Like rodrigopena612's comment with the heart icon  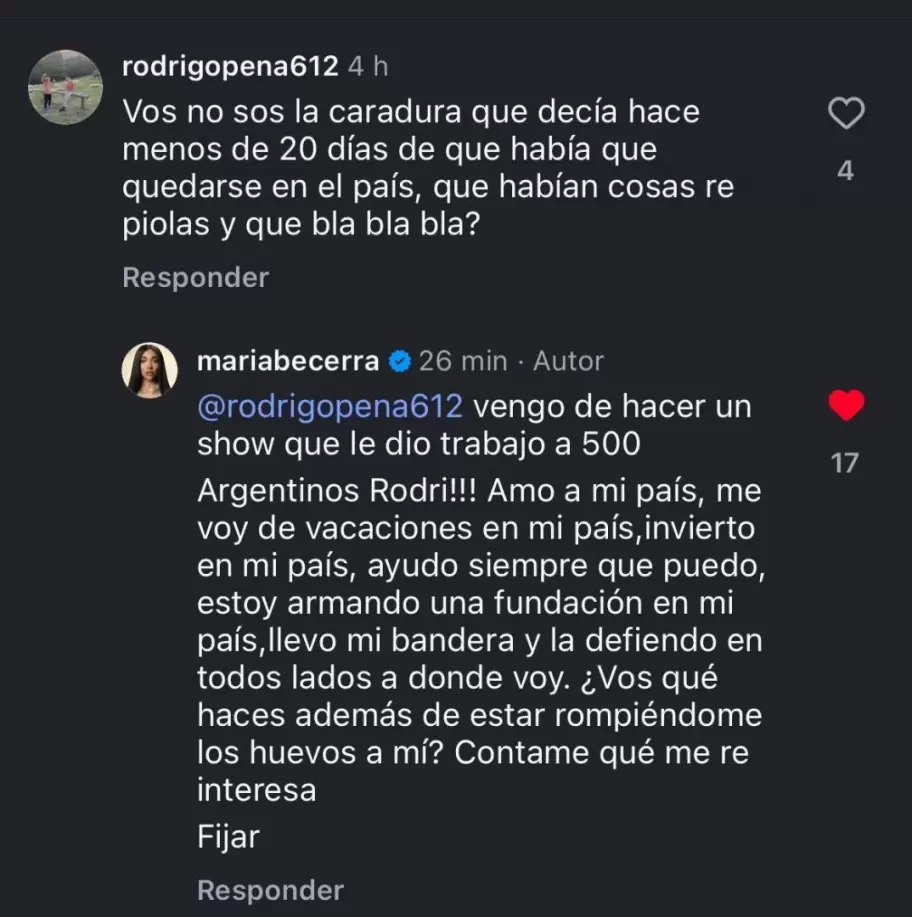pyautogui.click(x=846, y=113)
